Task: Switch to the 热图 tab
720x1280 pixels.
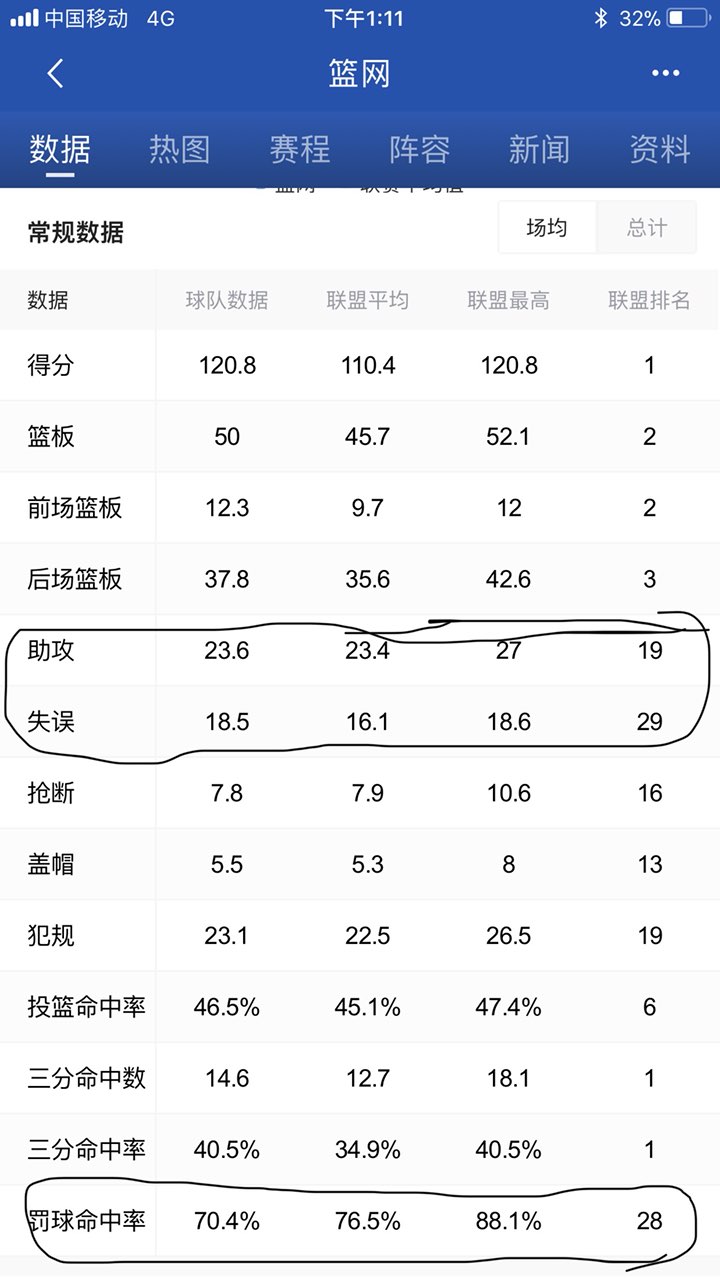Action: pyautogui.click(x=180, y=150)
